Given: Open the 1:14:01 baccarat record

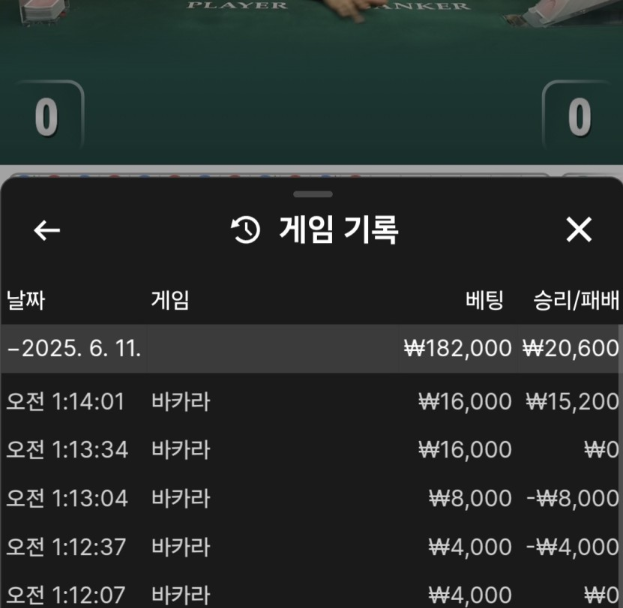Looking at the screenshot, I should (310, 402).
